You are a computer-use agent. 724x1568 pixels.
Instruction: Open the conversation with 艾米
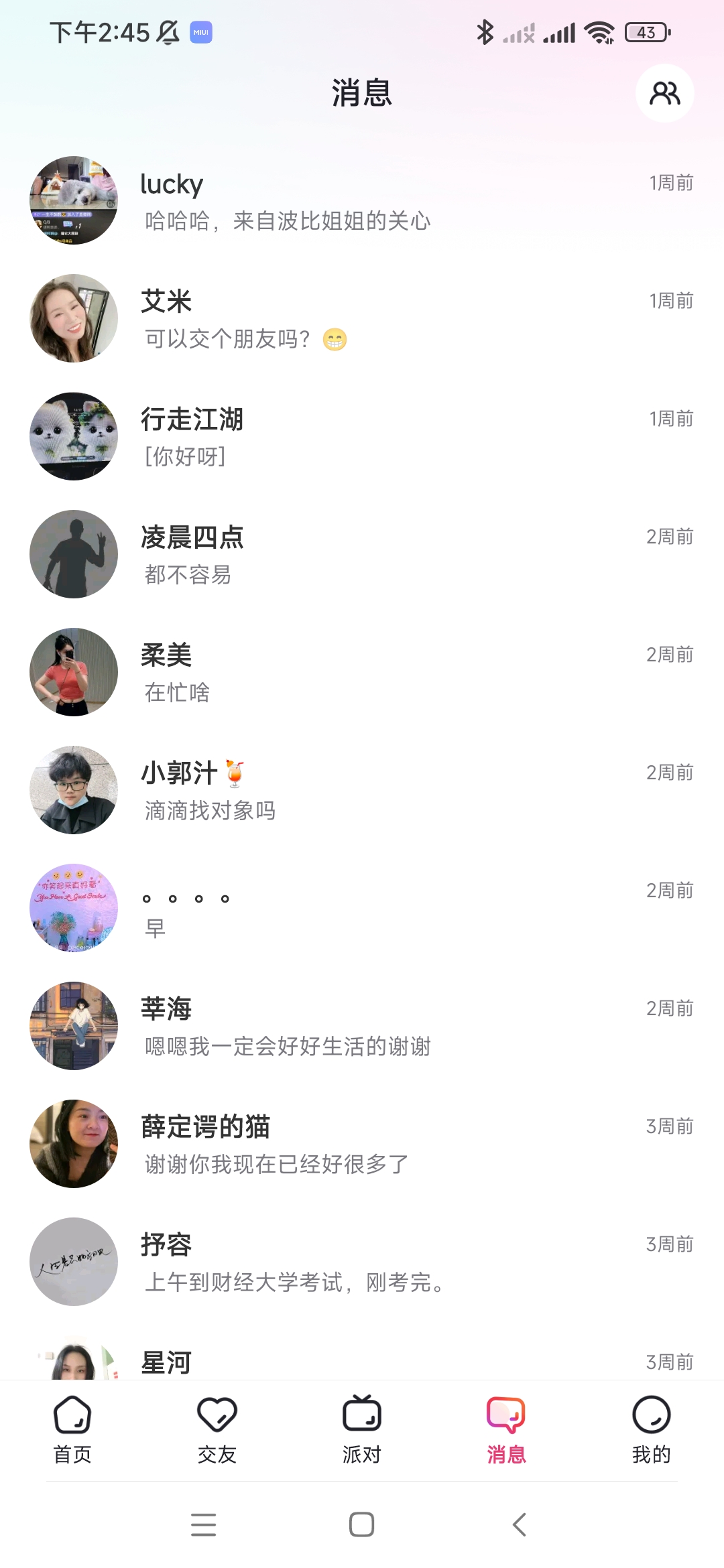[x=362, y=318]
